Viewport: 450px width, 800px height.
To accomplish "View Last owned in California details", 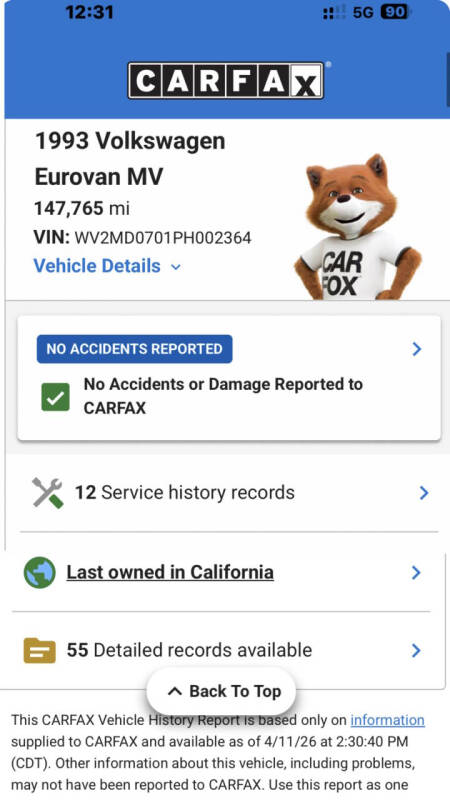I will [x=222, y=572].
